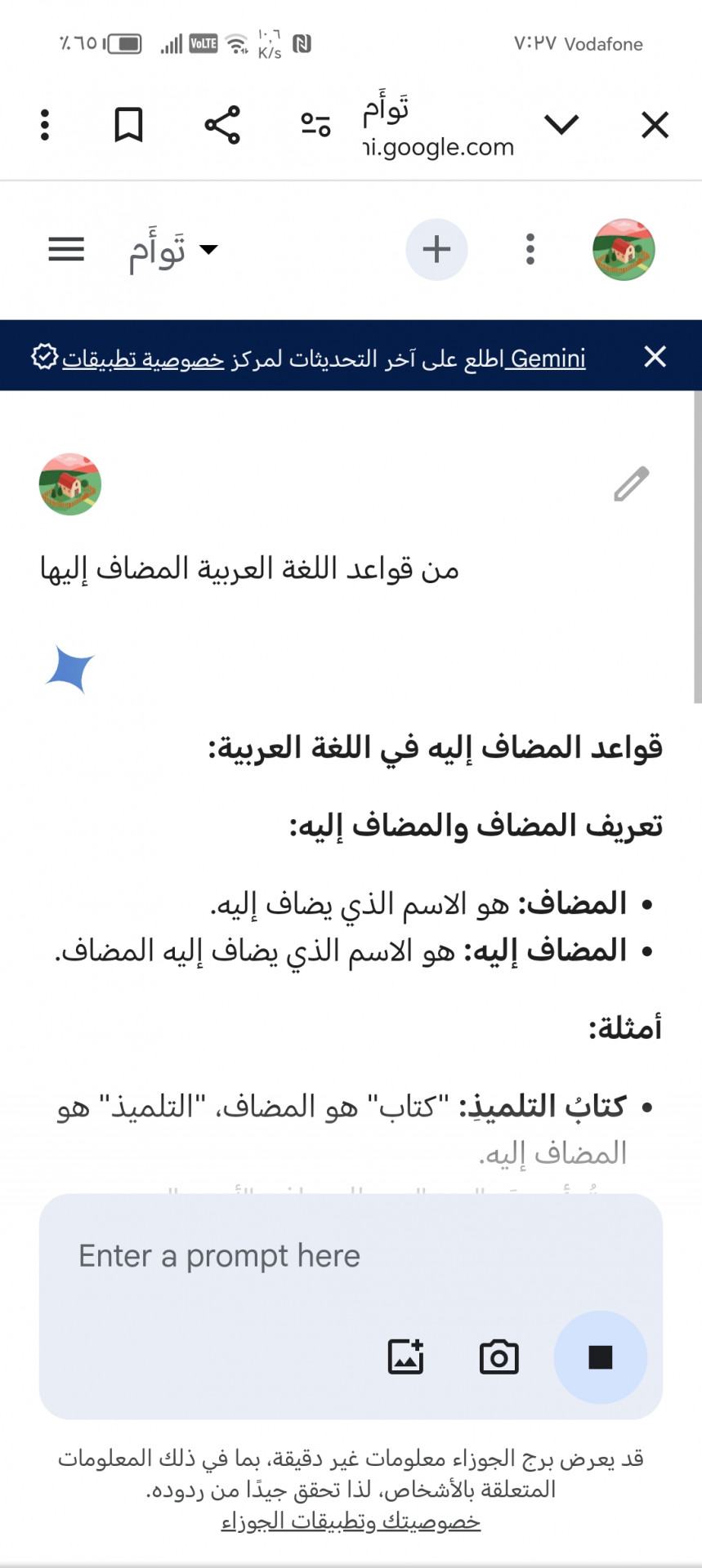Close the browser tab with X
This screenshot has width=702, height=1568.
click(655, 126)
